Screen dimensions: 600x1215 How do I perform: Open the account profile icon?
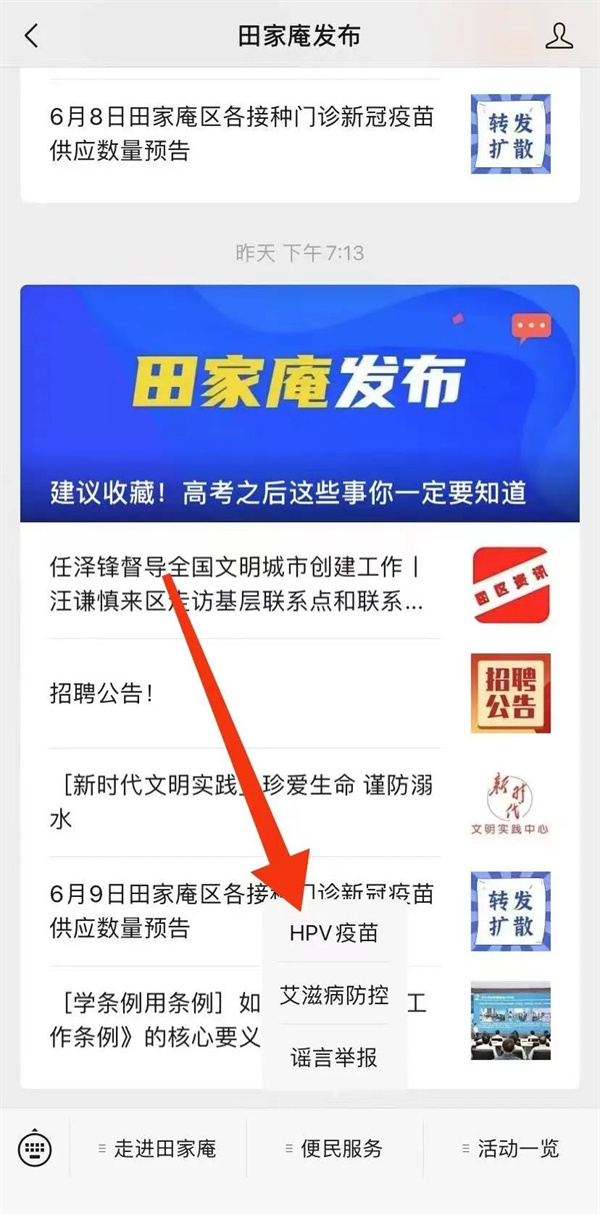tap(559, 36)
